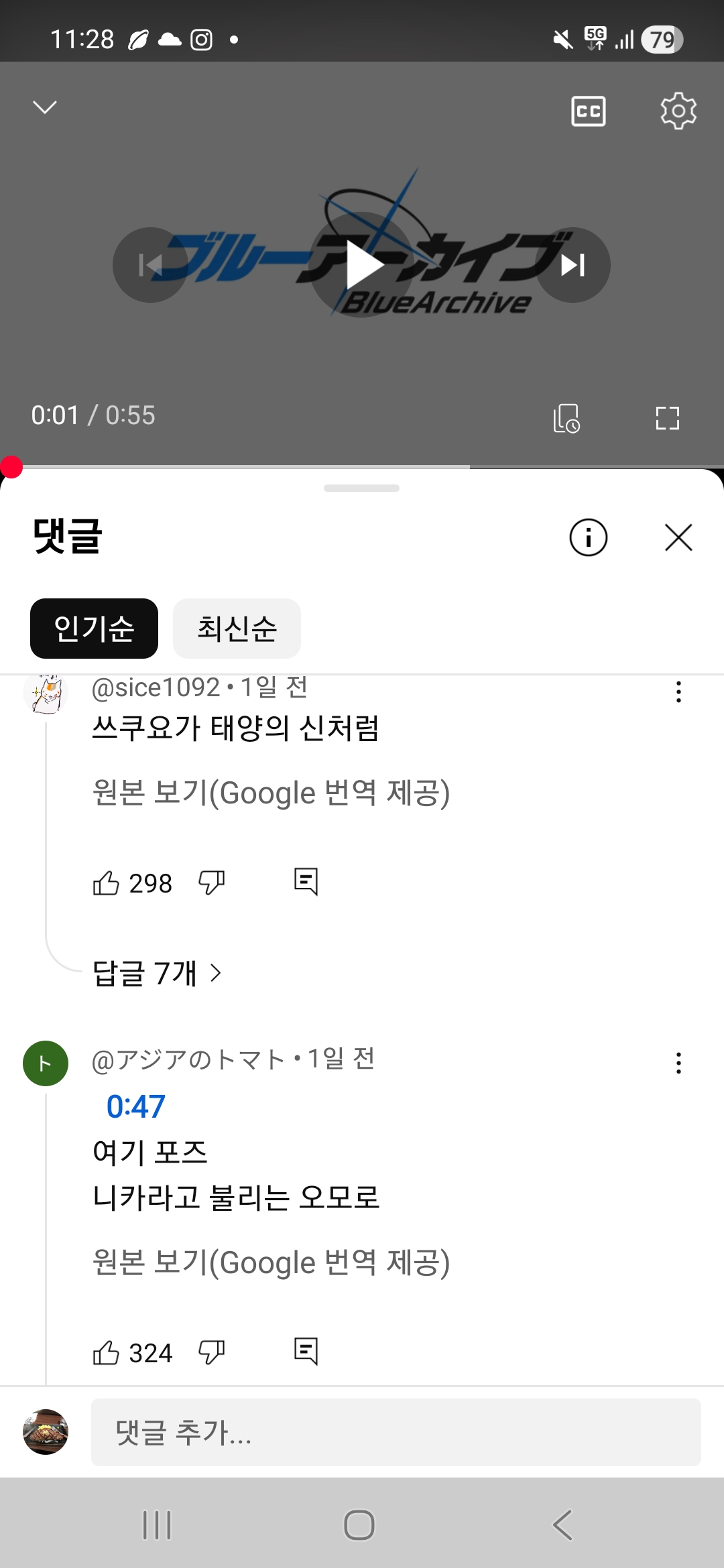Expand 답글 7개 replies

click(157, 973)
